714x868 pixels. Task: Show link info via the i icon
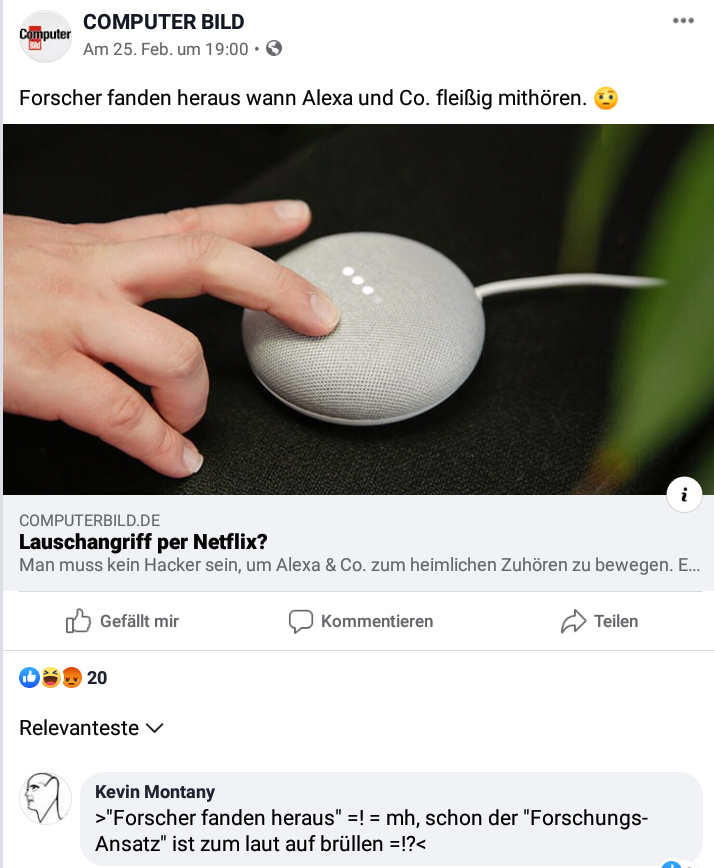pyautogui.click(x=684, y=494)
